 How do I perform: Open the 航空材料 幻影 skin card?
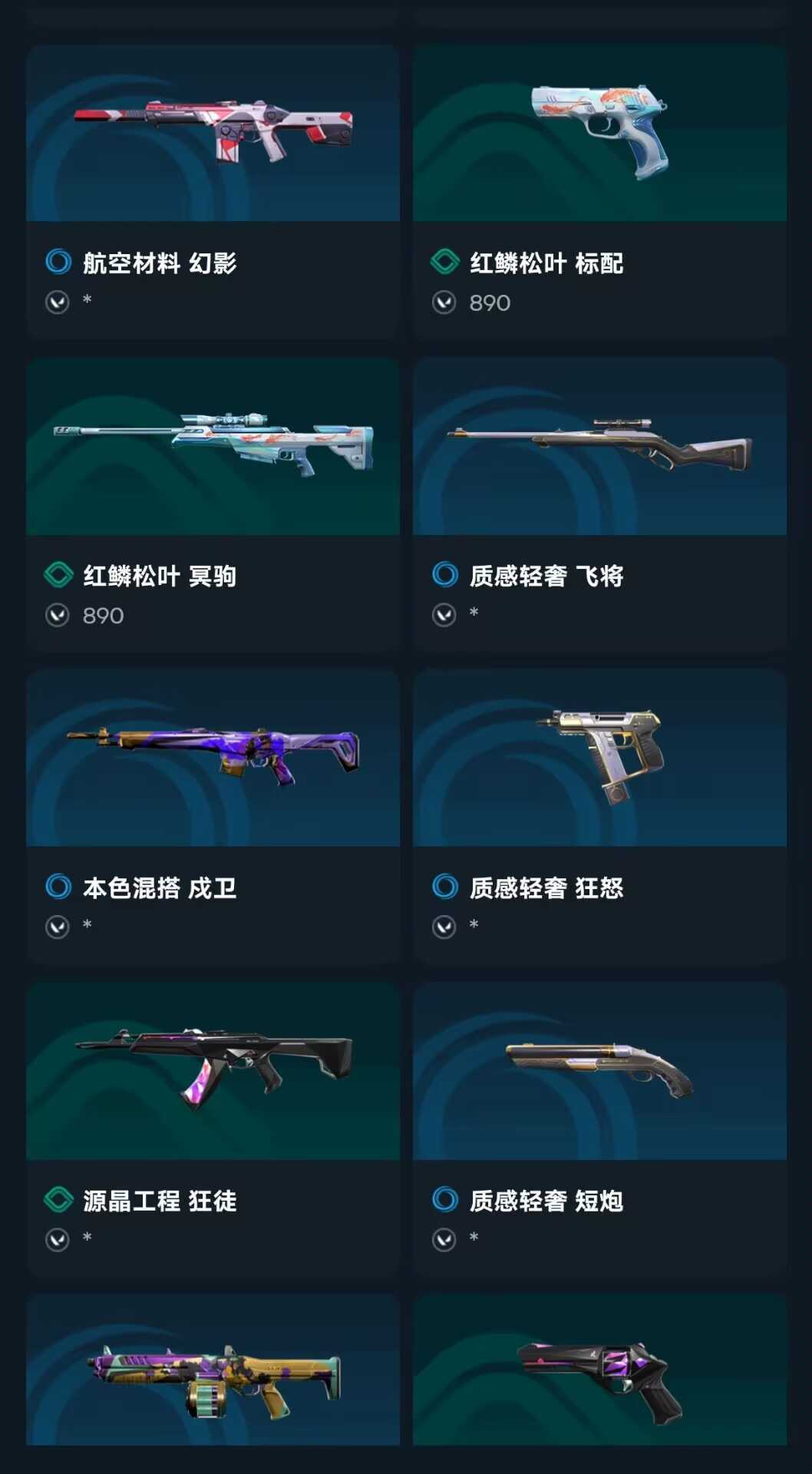tap(213, 192)
